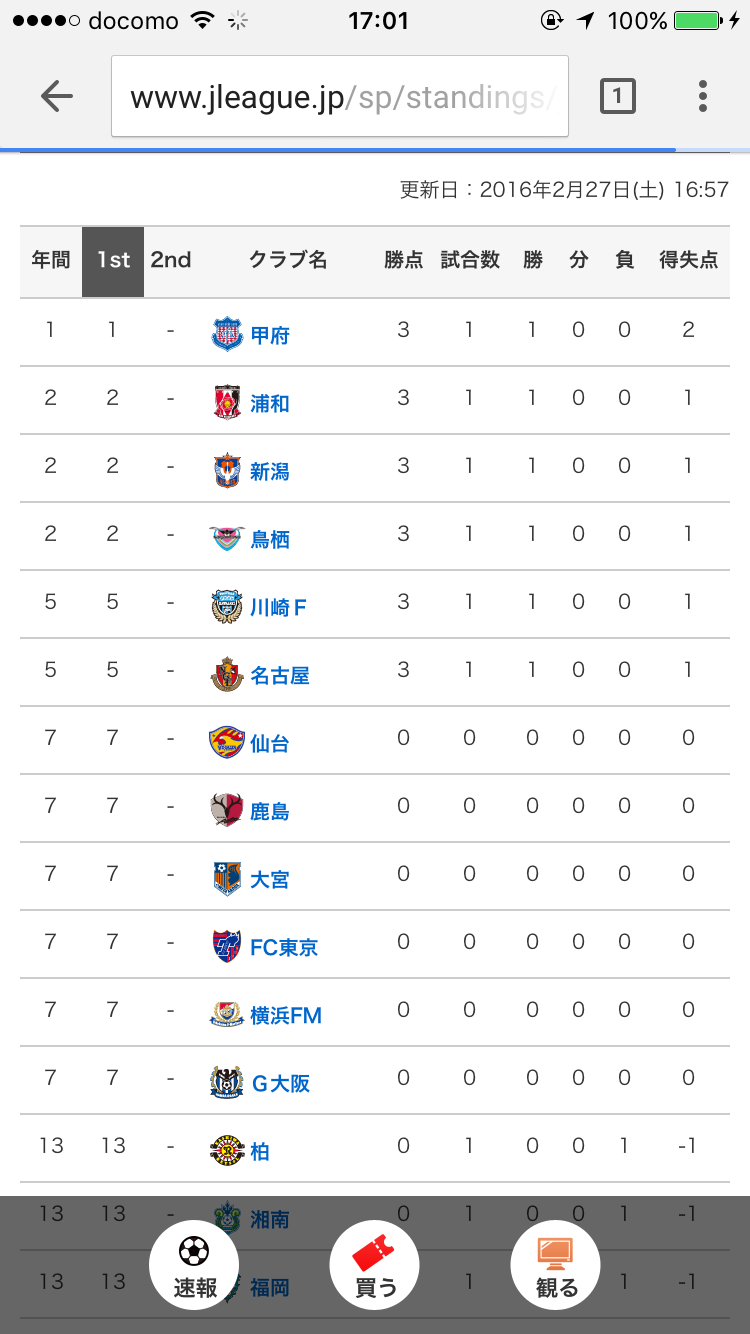The image size is (750, 1334).
Task: Open the browser overflow menu
Action: pyautogui.click(x=703, y=96)
